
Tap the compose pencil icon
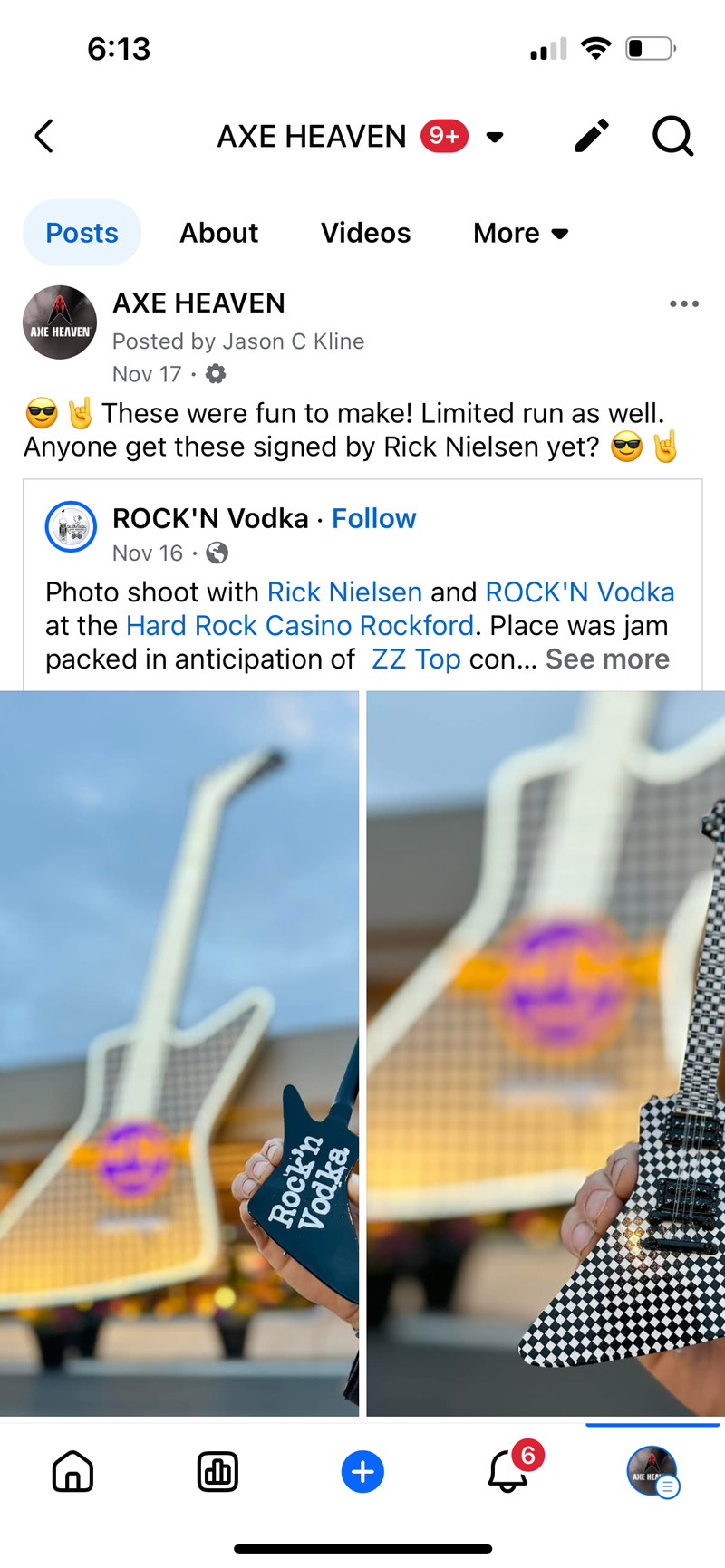click(592, 136)
